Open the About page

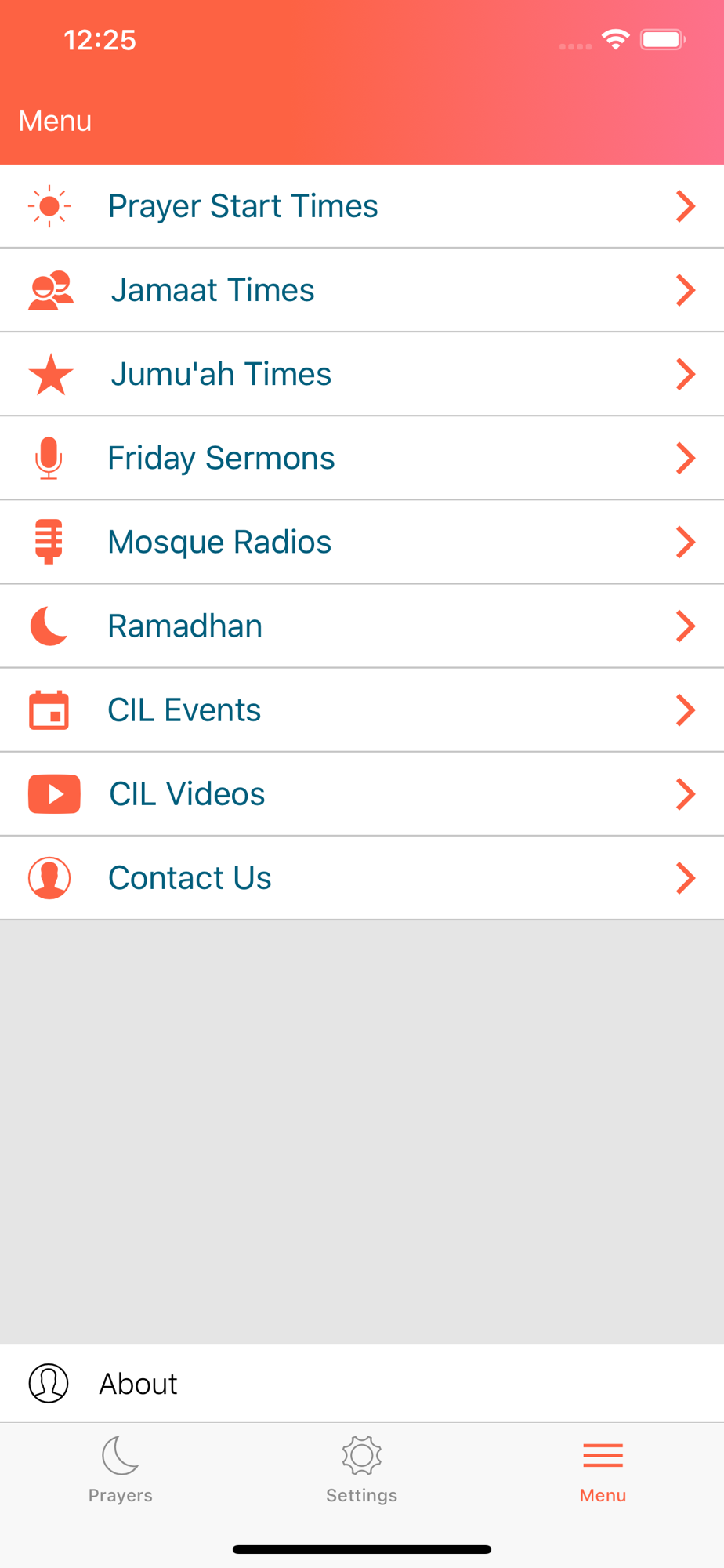(362, 1383)
